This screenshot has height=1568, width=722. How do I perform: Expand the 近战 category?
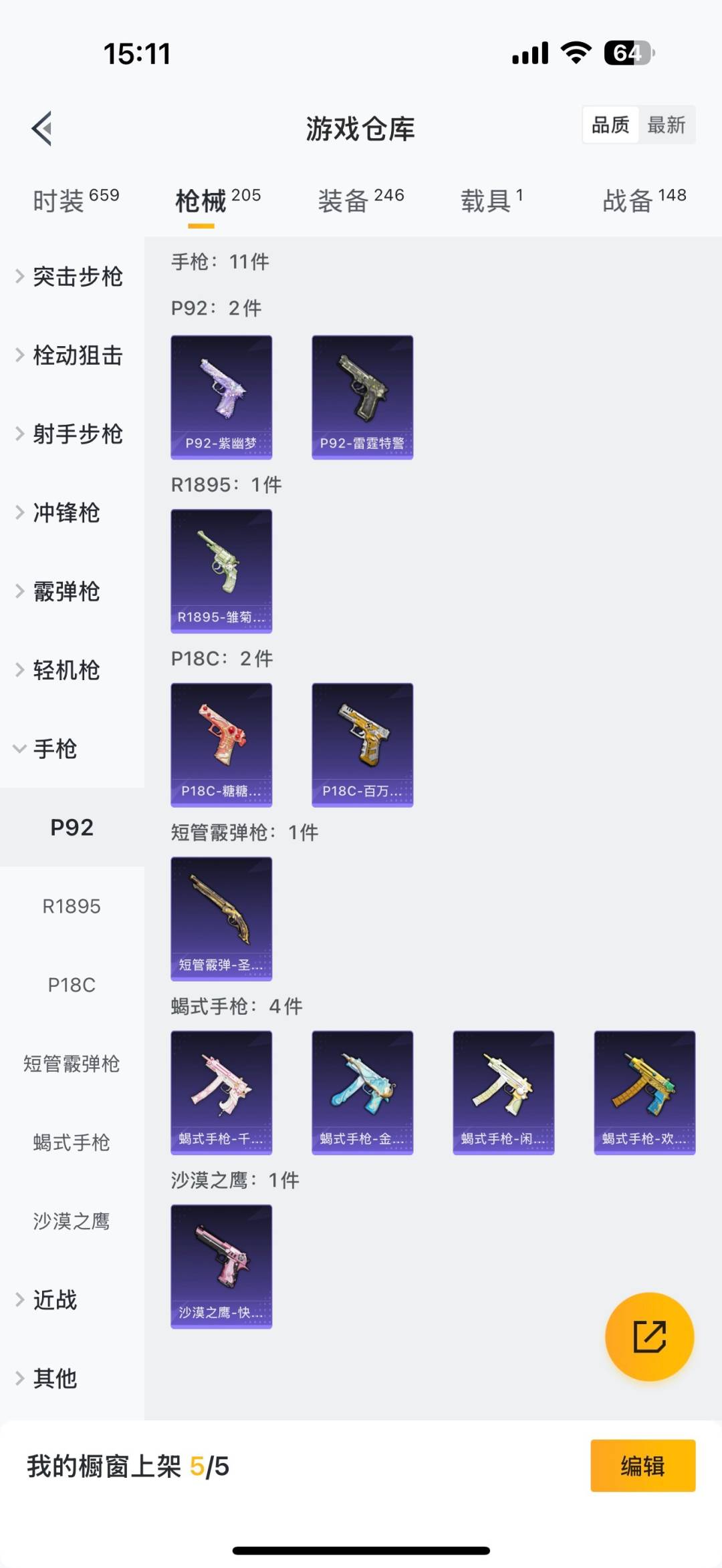point(55,1299)
